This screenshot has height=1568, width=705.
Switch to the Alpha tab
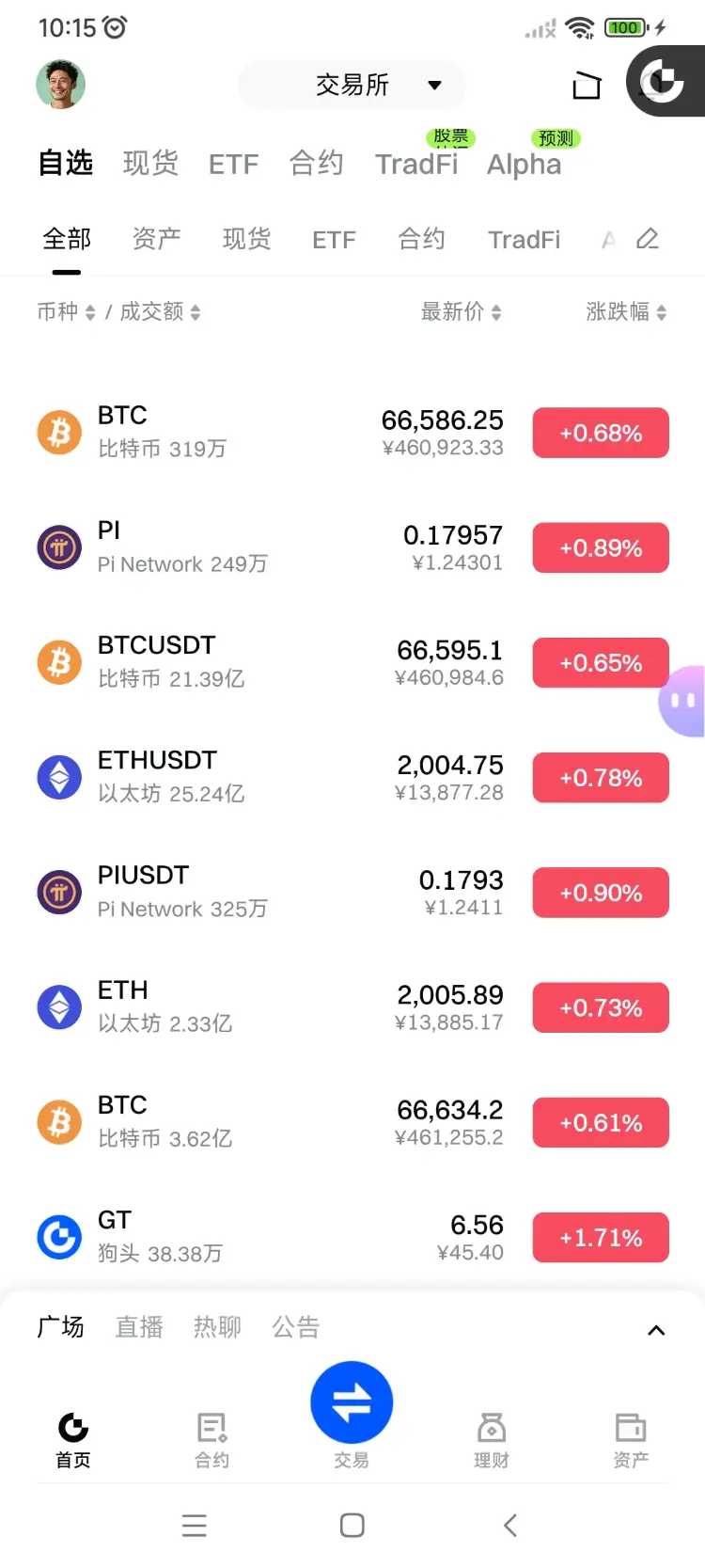(x=524, y=164)
